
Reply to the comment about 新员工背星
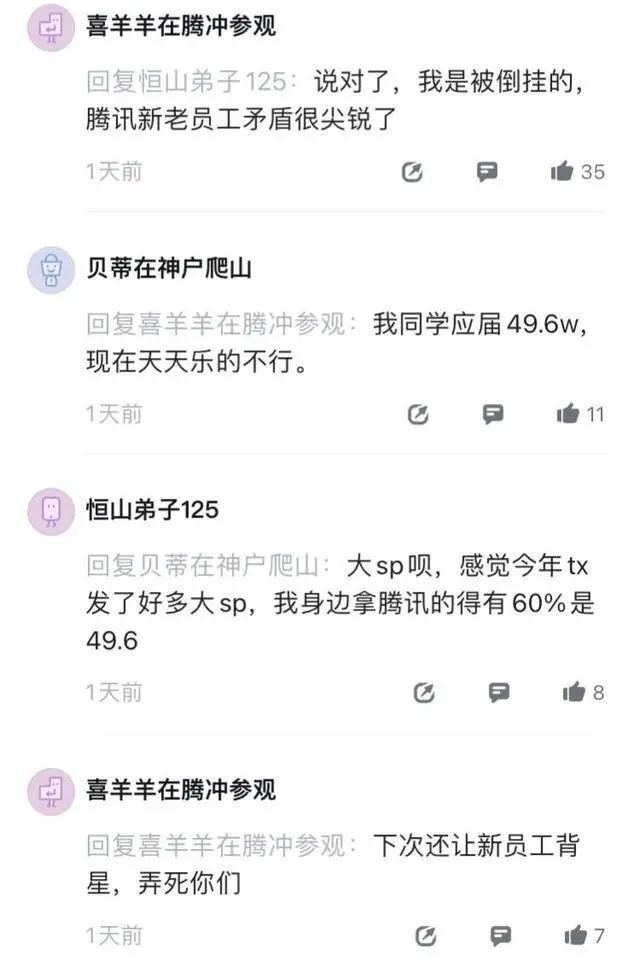[x=501, y=936]
